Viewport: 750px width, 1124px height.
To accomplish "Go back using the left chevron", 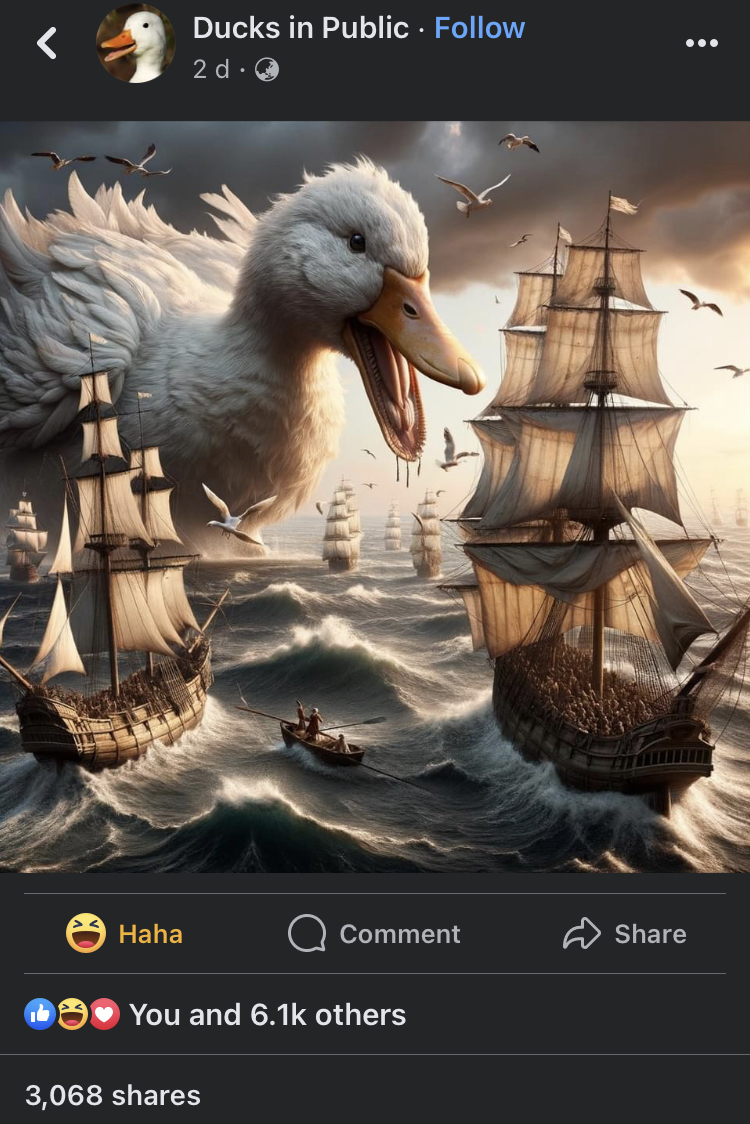I will pos(46,42).
